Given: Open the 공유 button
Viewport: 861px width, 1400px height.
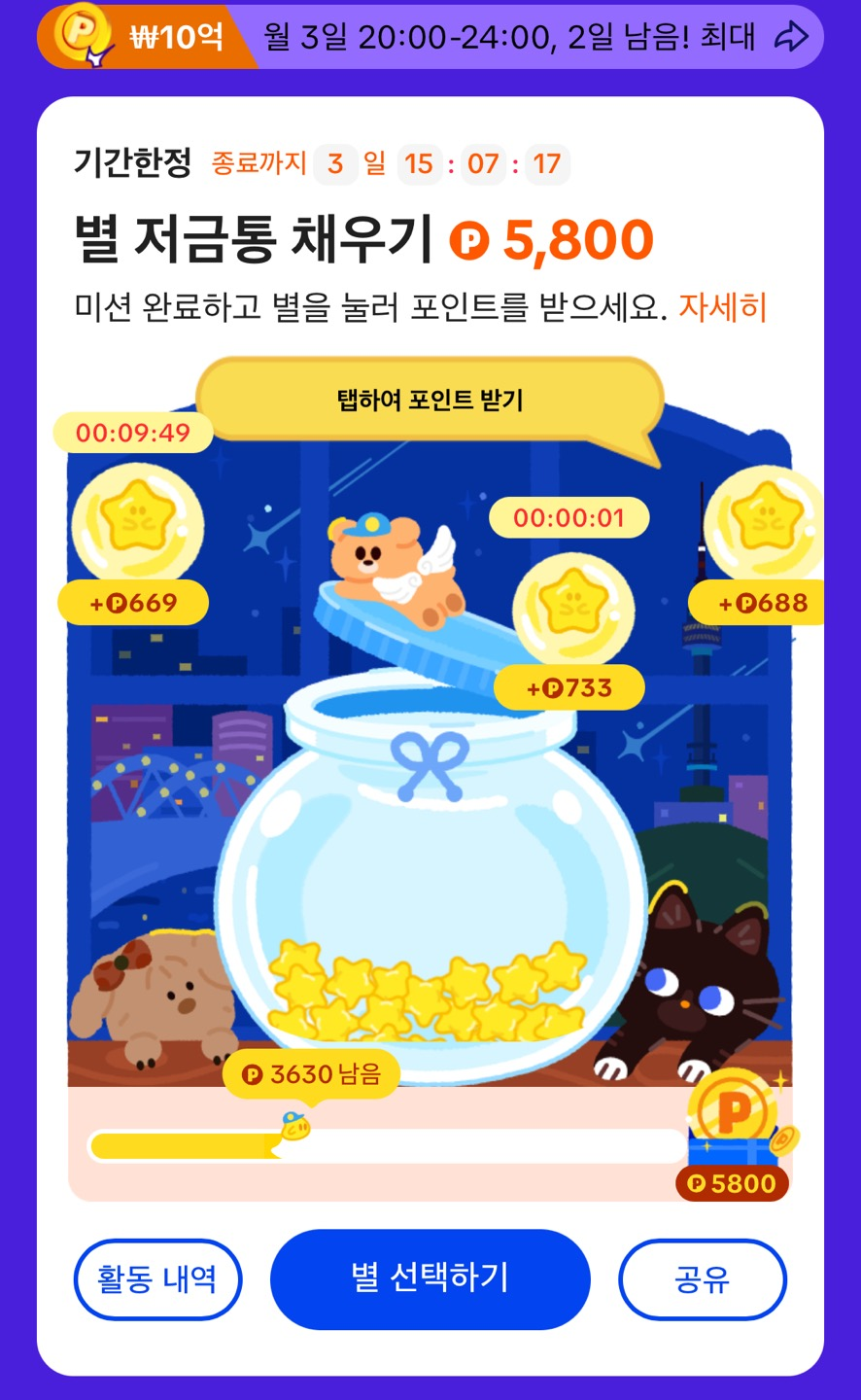Looking at the screenshot, I should click(x=703, y=1279).
